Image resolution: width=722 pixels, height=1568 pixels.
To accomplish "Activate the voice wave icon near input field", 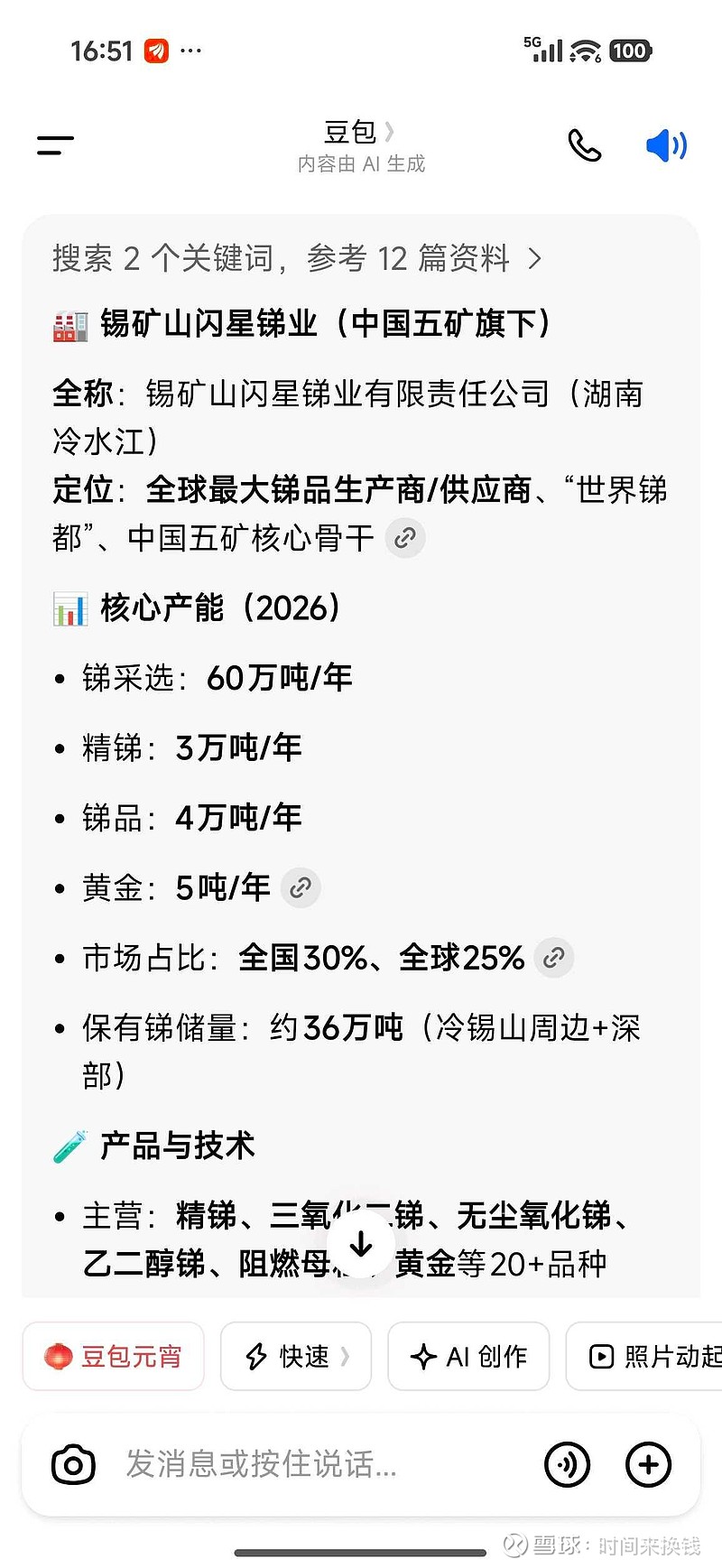I will click(567, 1465).
